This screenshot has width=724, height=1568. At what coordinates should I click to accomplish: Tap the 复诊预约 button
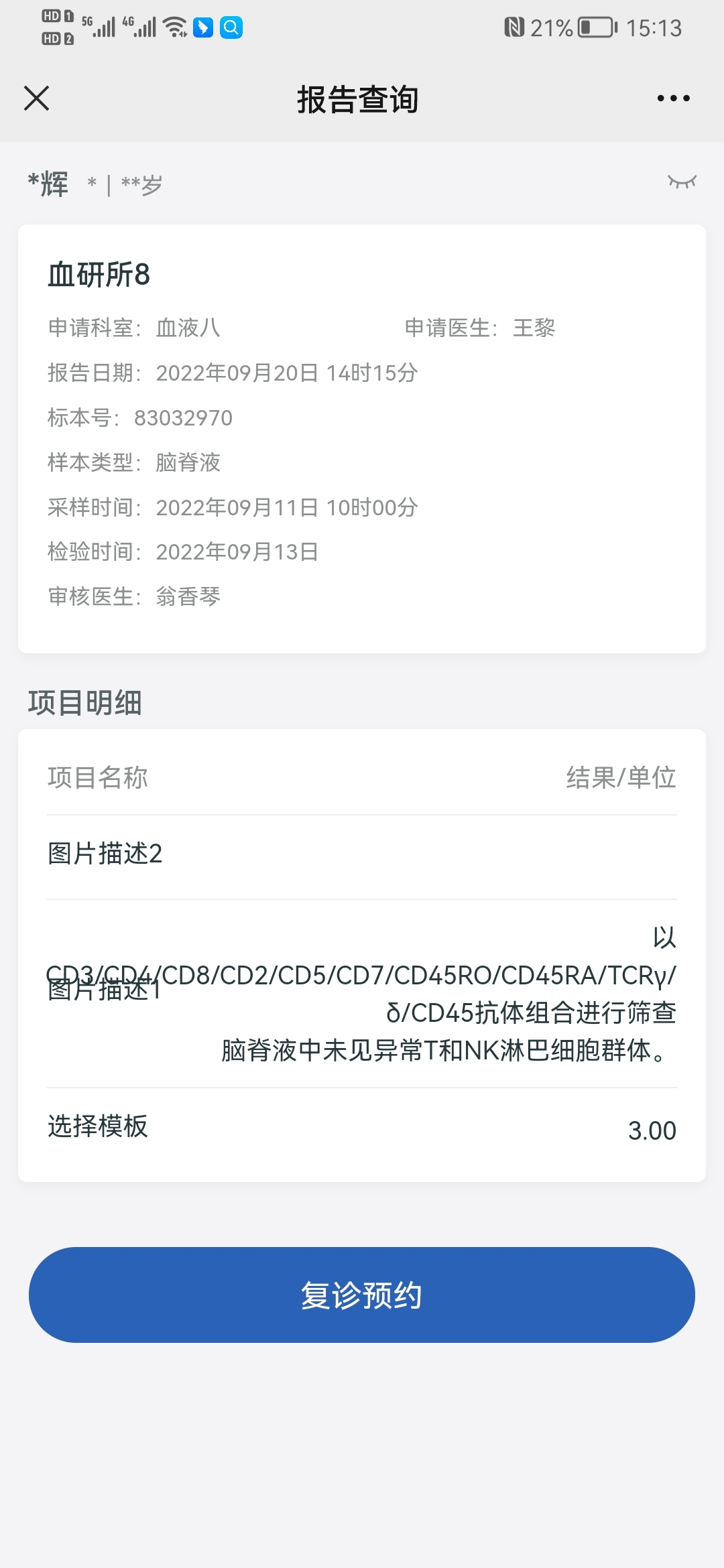pyautogui.click(x=362, y=1295)
